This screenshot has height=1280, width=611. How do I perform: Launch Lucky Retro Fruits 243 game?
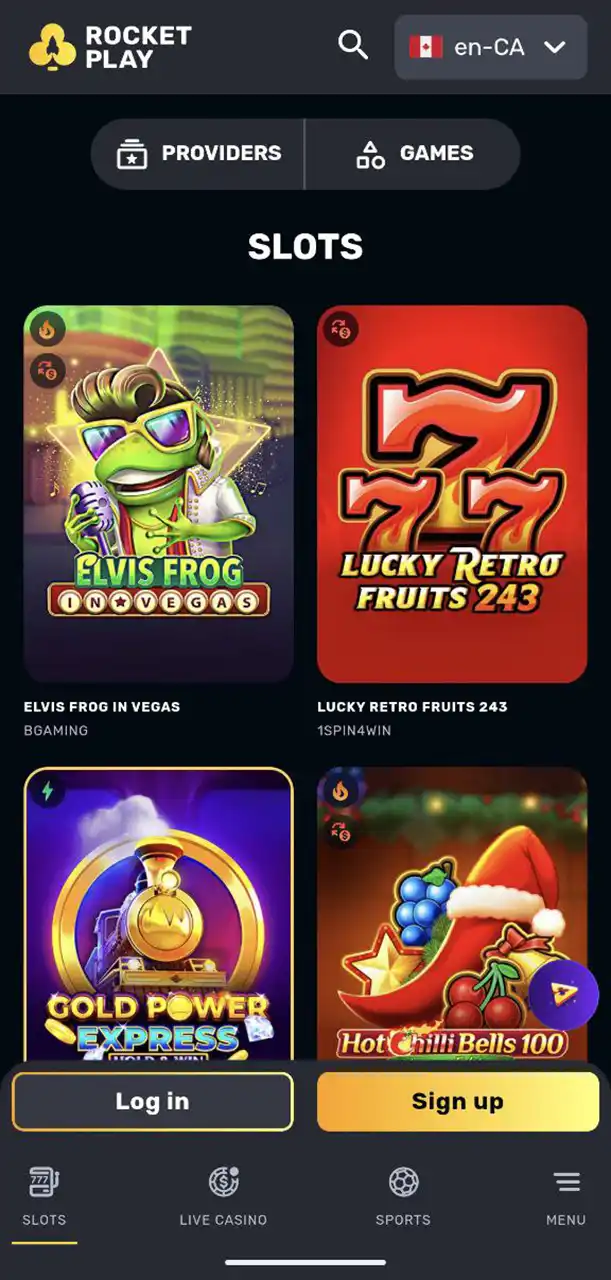pyautogui.click(x=452, y=493)
